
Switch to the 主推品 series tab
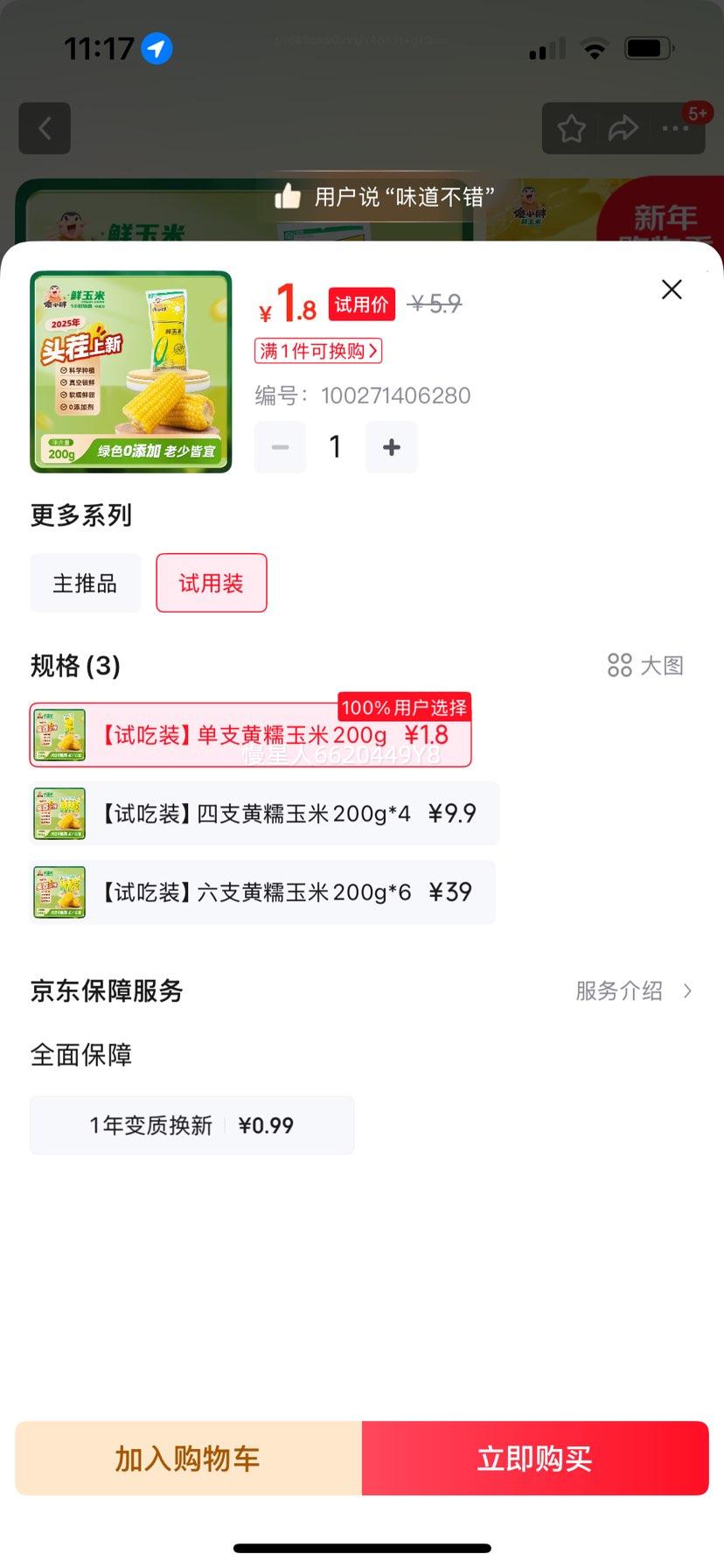(x=85, y=583)
